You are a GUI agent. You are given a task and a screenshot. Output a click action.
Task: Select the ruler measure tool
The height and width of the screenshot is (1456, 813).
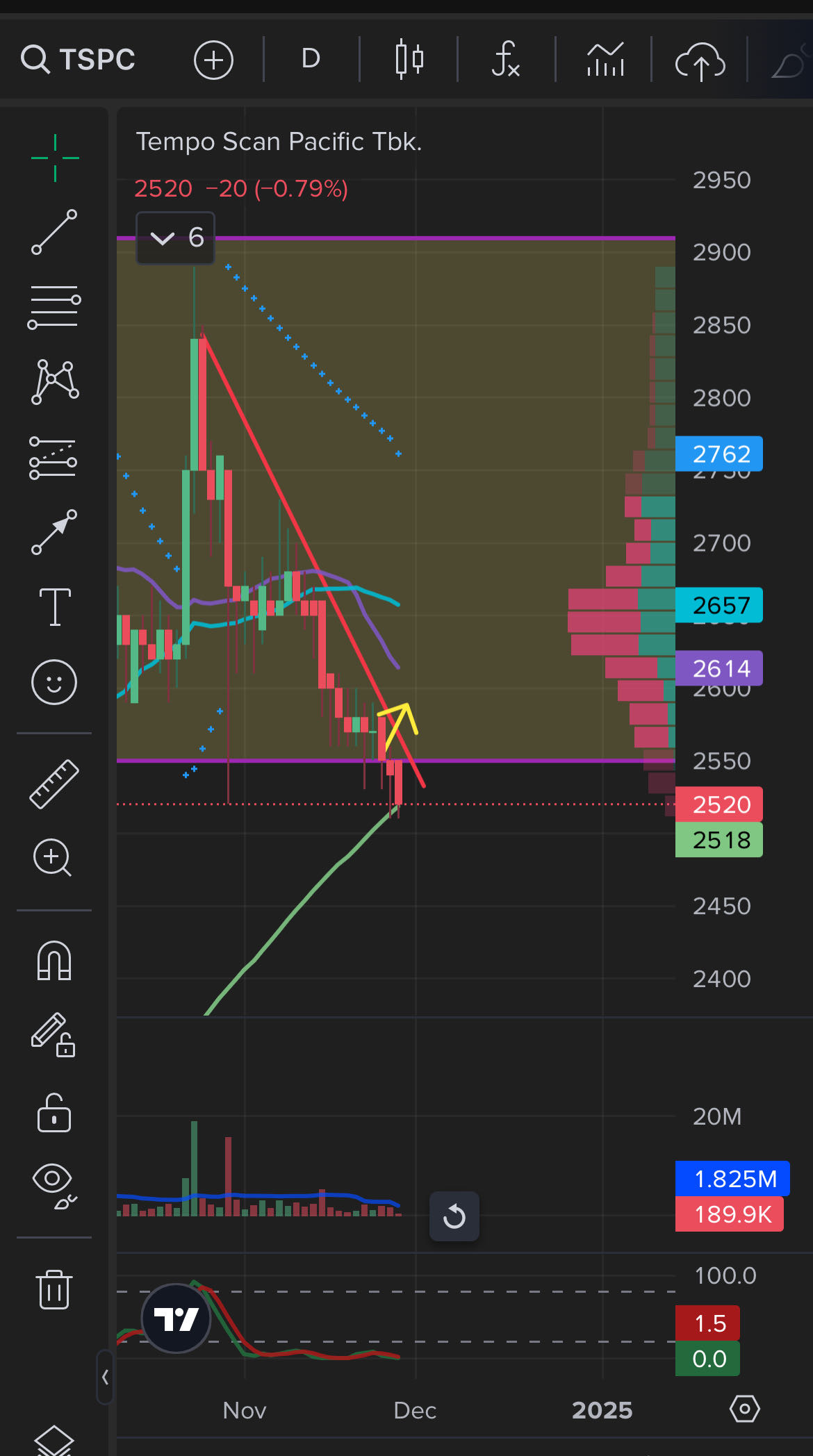54,784
